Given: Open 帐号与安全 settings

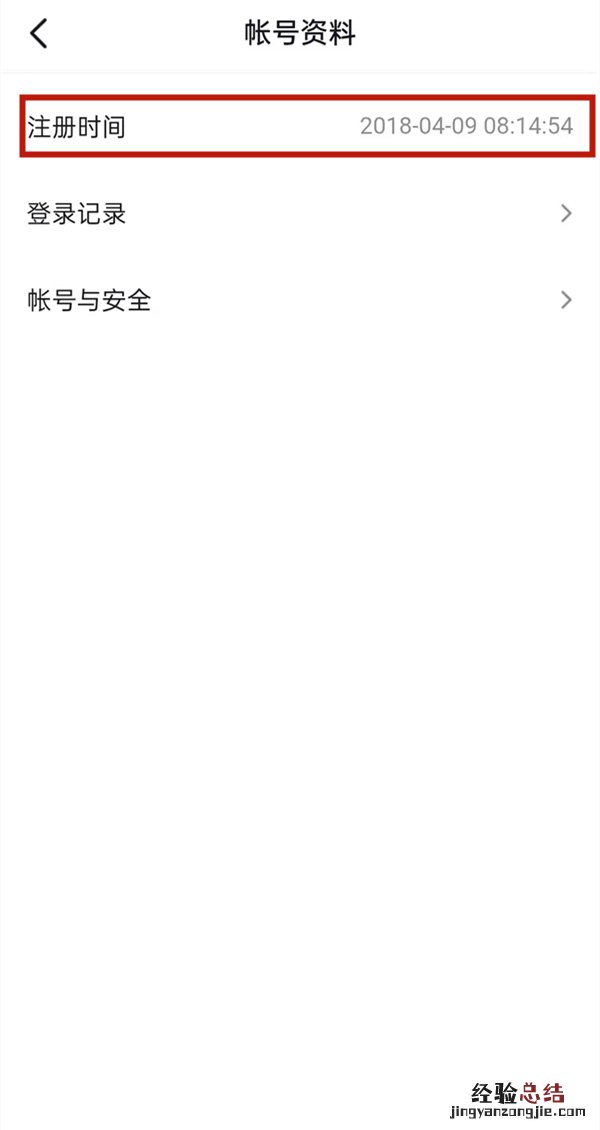Looking at the screenshot, I should [x=300, y=300].
